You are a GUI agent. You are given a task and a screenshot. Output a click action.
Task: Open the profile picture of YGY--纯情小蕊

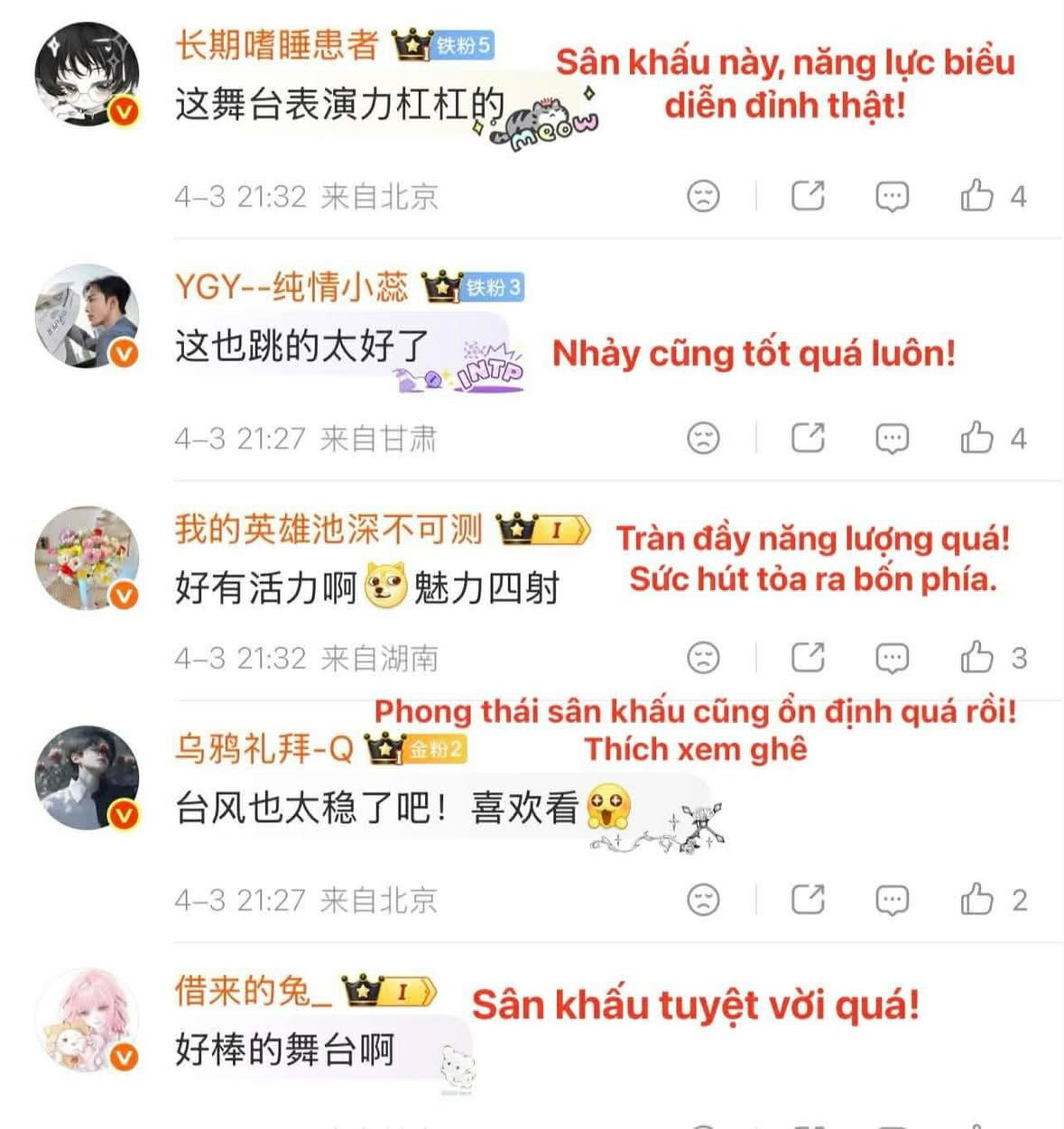point(87,316)
